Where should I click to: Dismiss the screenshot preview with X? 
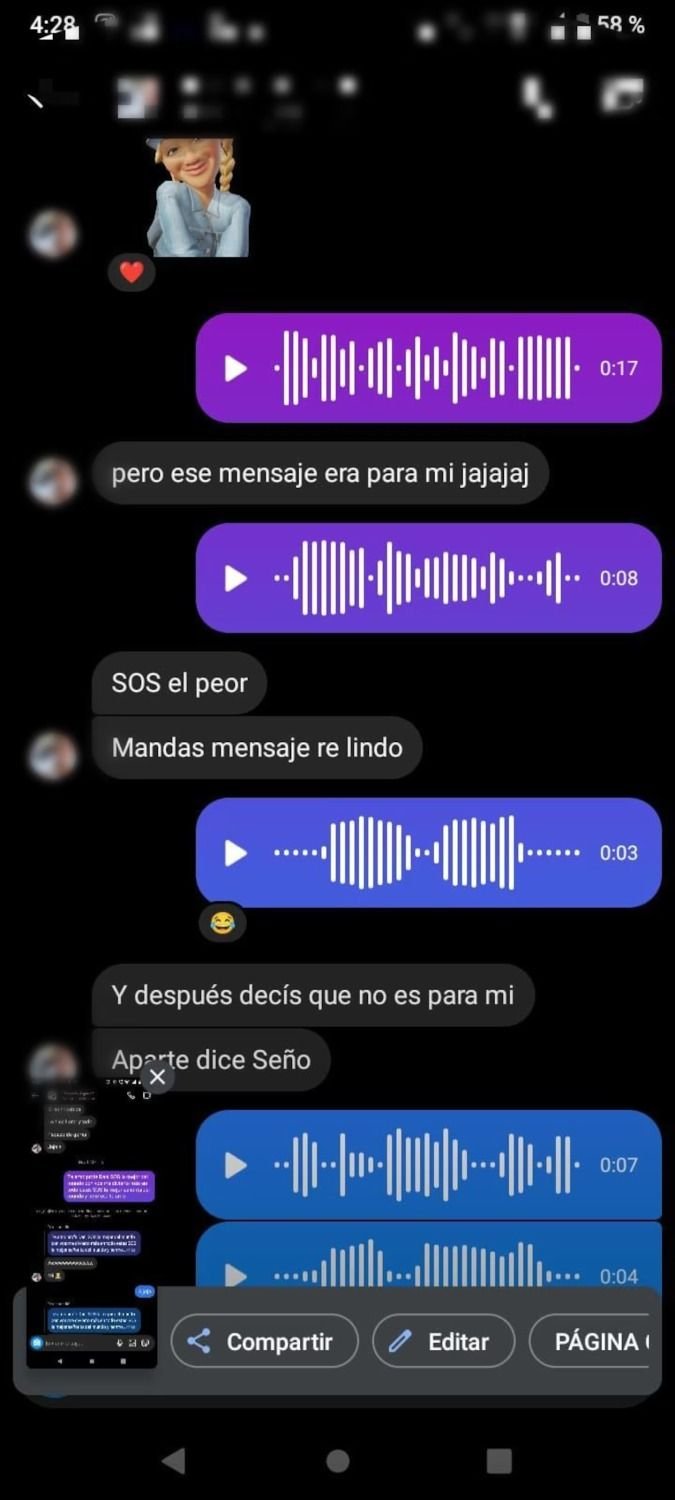point(157,1077)
